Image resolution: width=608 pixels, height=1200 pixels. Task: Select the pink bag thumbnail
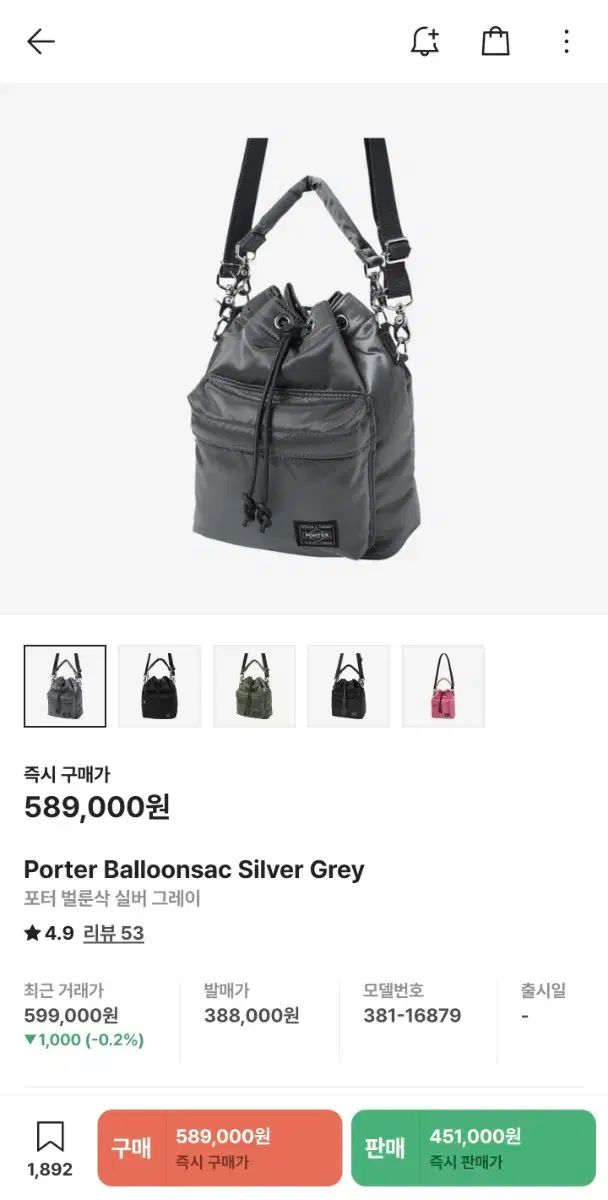coord(443,686)
